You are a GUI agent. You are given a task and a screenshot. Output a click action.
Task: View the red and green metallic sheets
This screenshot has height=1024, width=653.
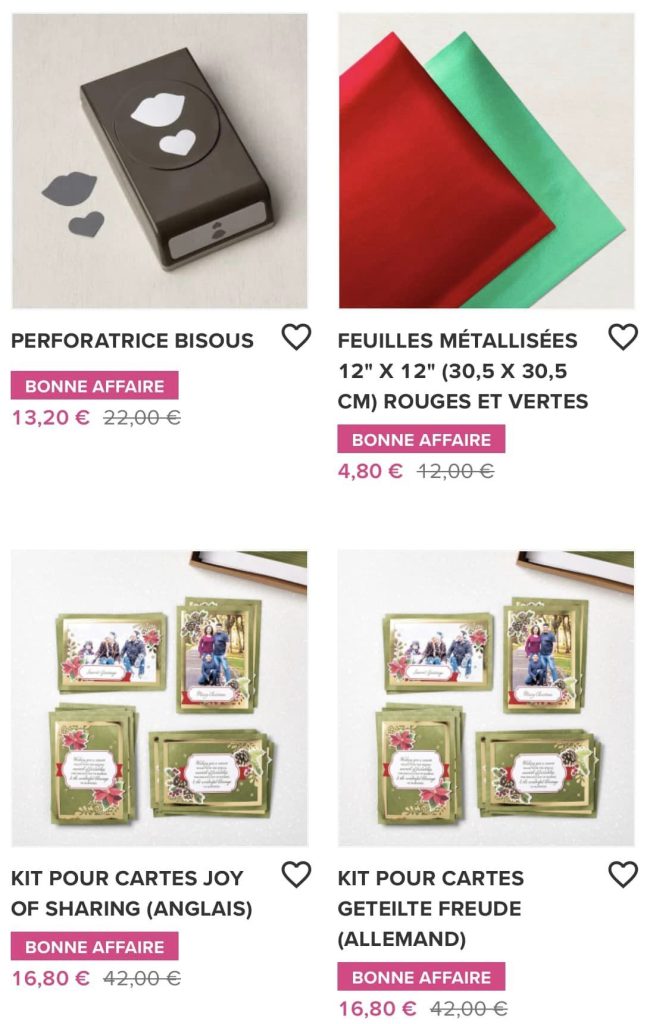tap(486, 160)
